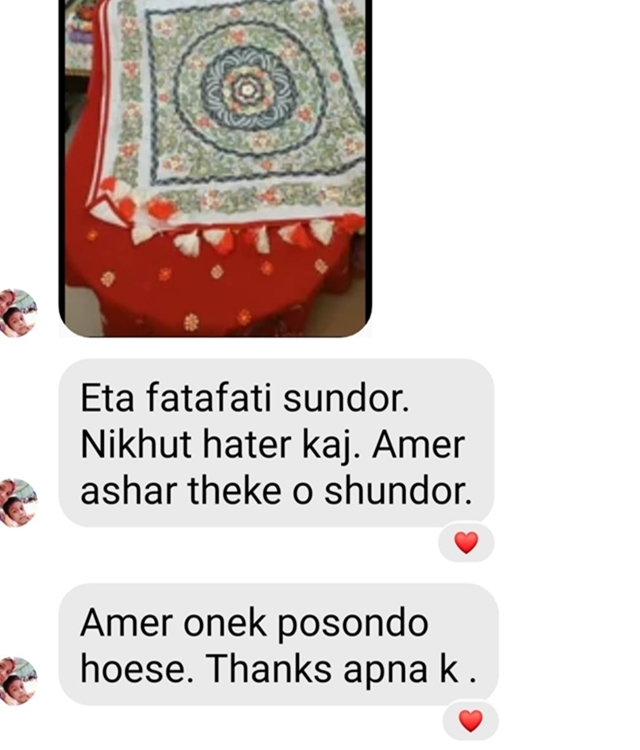Open sender's avatar beside the photo
The width and height of the screenshot is (640, 750).
pos(17,313)
